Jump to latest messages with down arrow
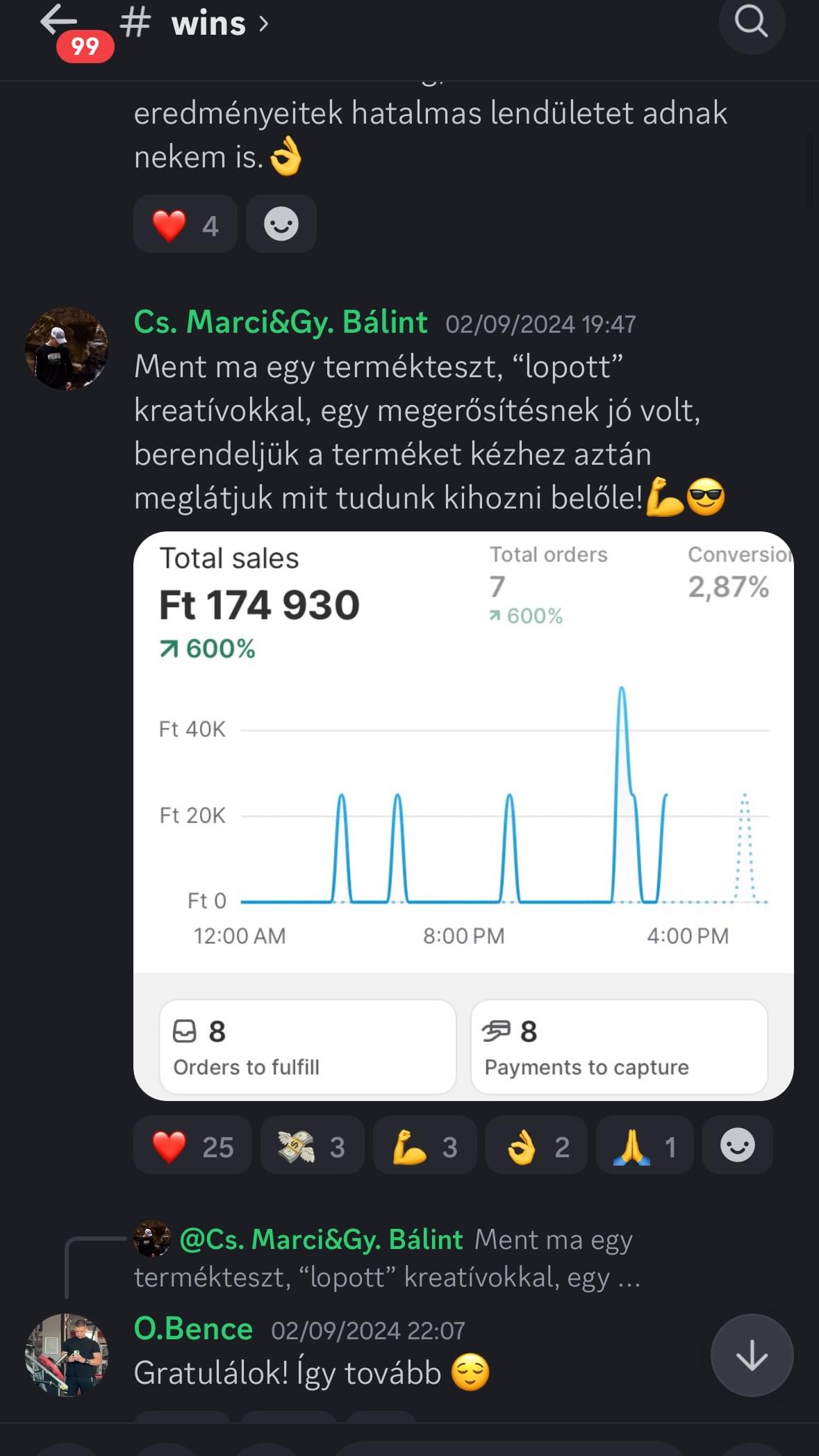Screen dimensions: 819x1456 (752, 1355)
